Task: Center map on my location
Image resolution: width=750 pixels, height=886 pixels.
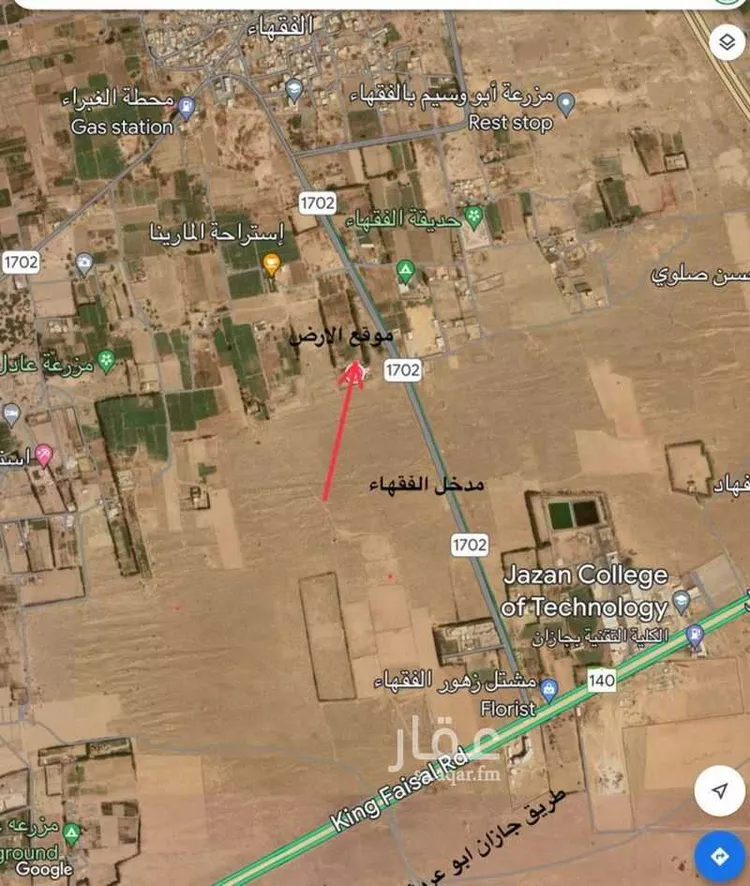Action: [720, 791]
